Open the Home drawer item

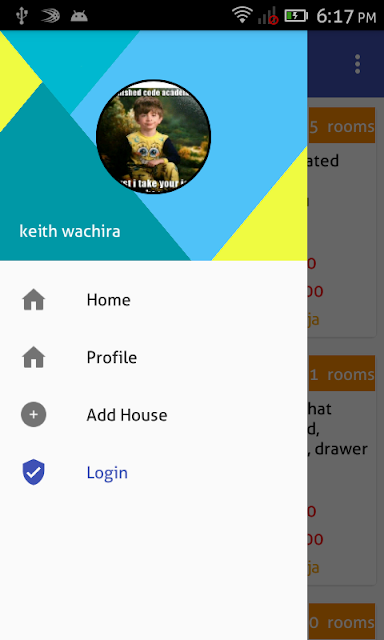[x=153, y=300]
